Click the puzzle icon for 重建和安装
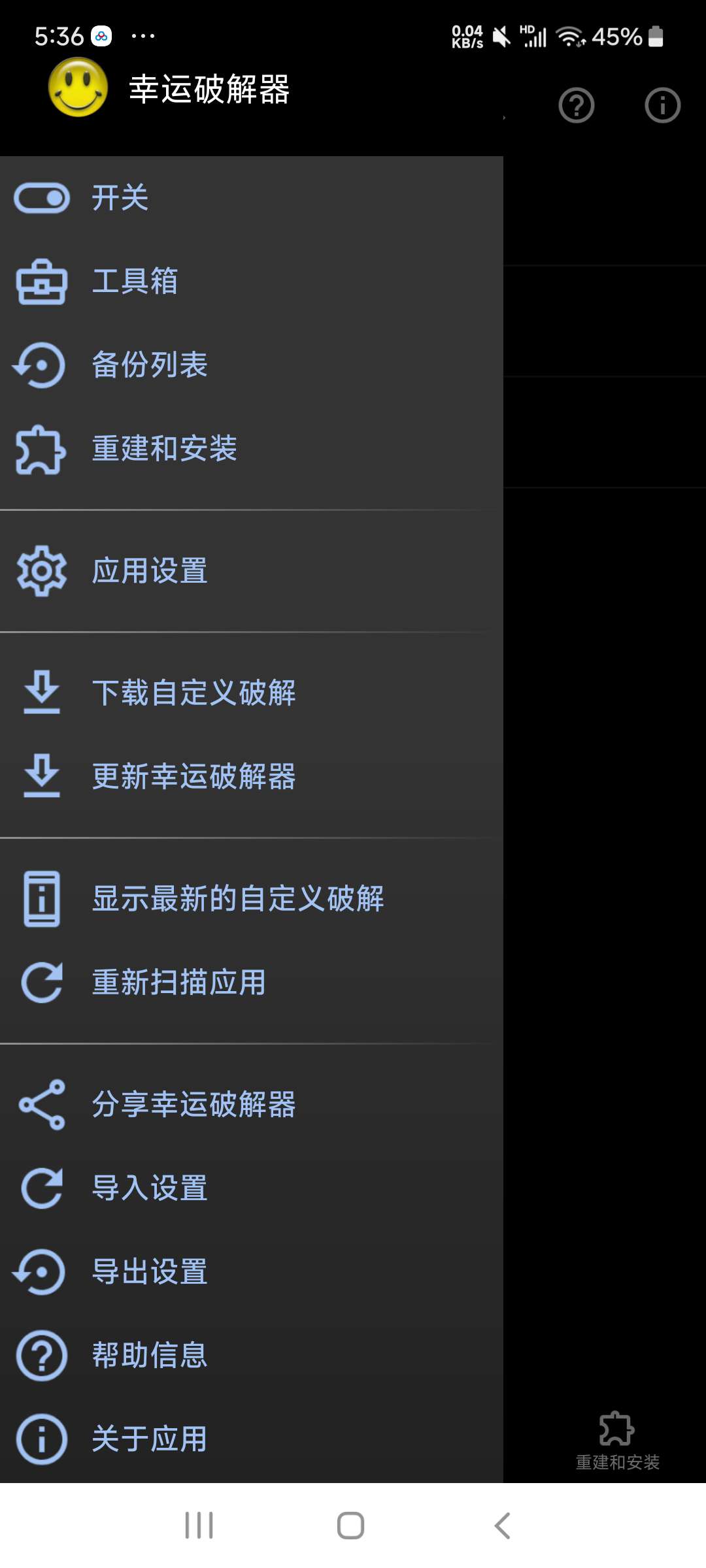This screenshot has width=706, height=1568. click(x=41, y=449)
